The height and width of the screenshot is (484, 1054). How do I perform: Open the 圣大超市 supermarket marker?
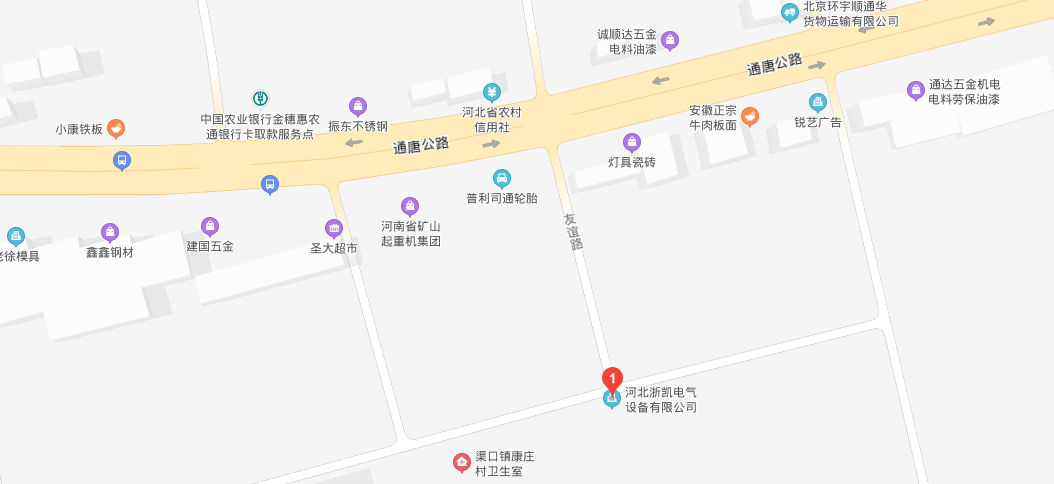coord(334,228)
